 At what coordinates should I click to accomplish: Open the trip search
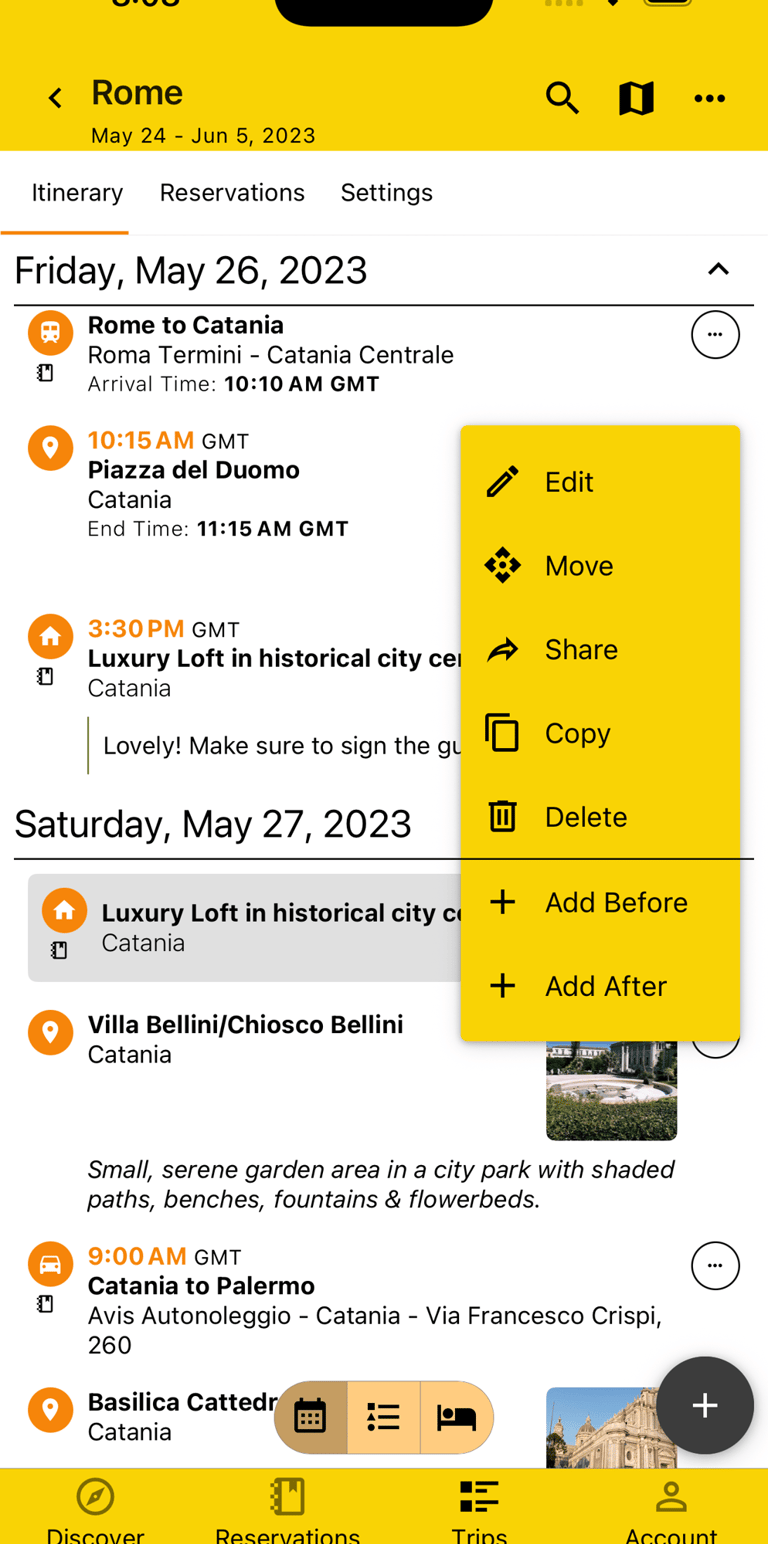[562, 98]
